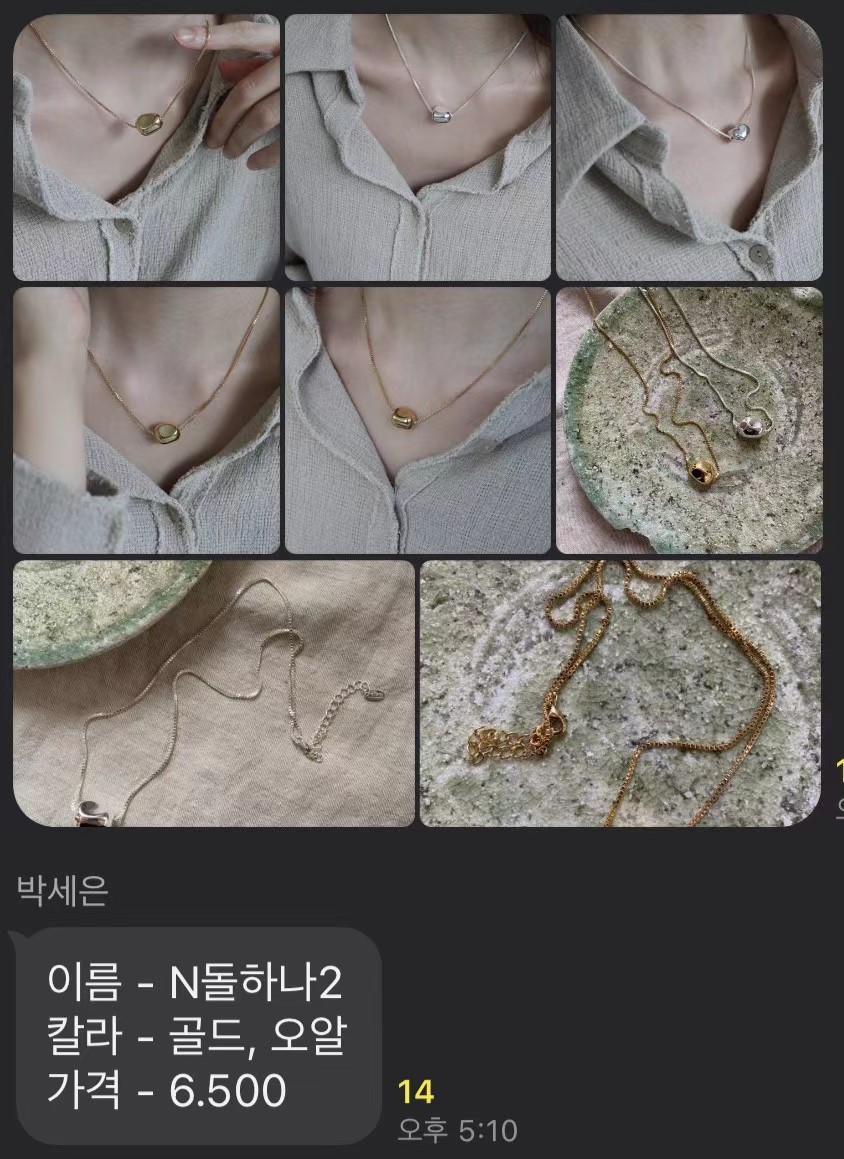
Task: Tap the partially visible yellow count on right edge
Action: pos(840,770)
